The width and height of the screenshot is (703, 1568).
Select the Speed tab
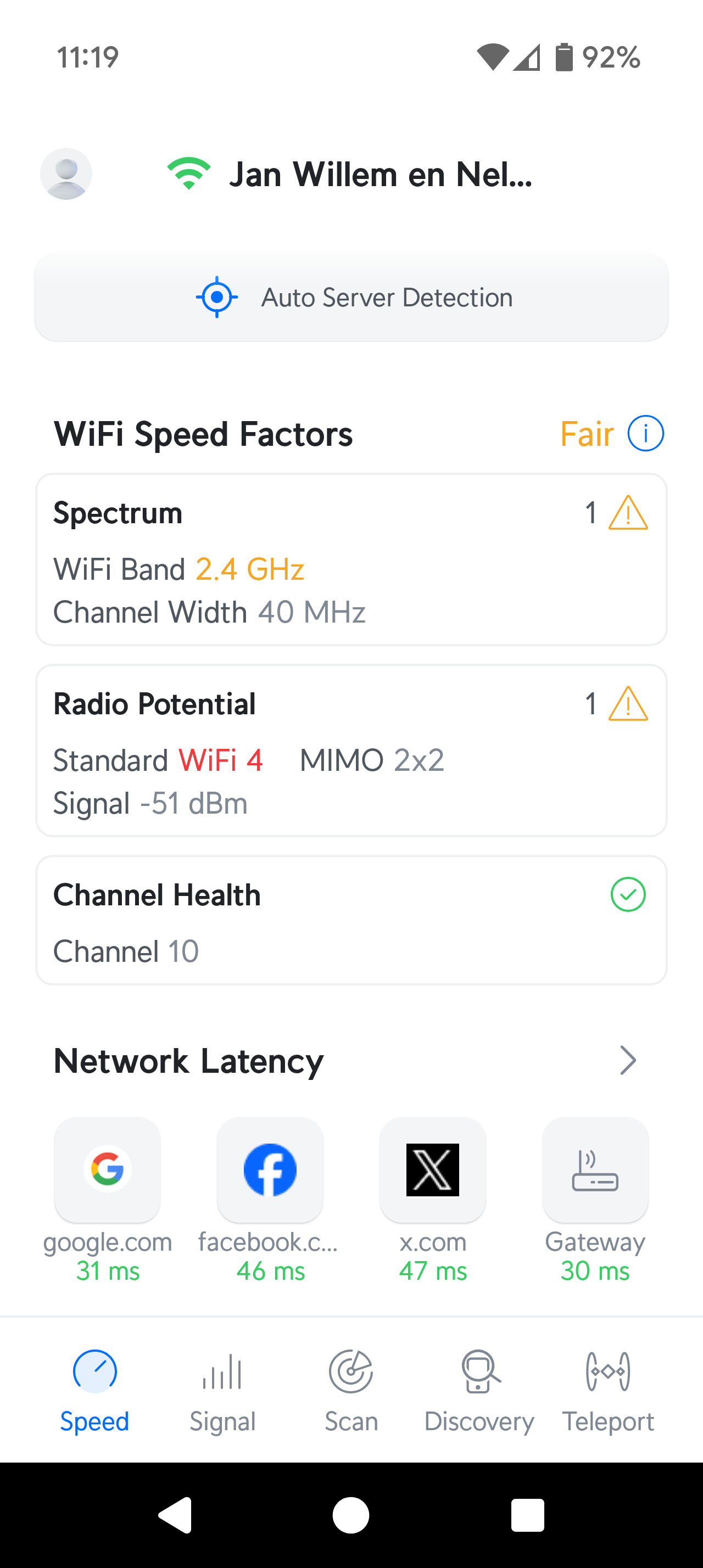[x=94, y=1391]
